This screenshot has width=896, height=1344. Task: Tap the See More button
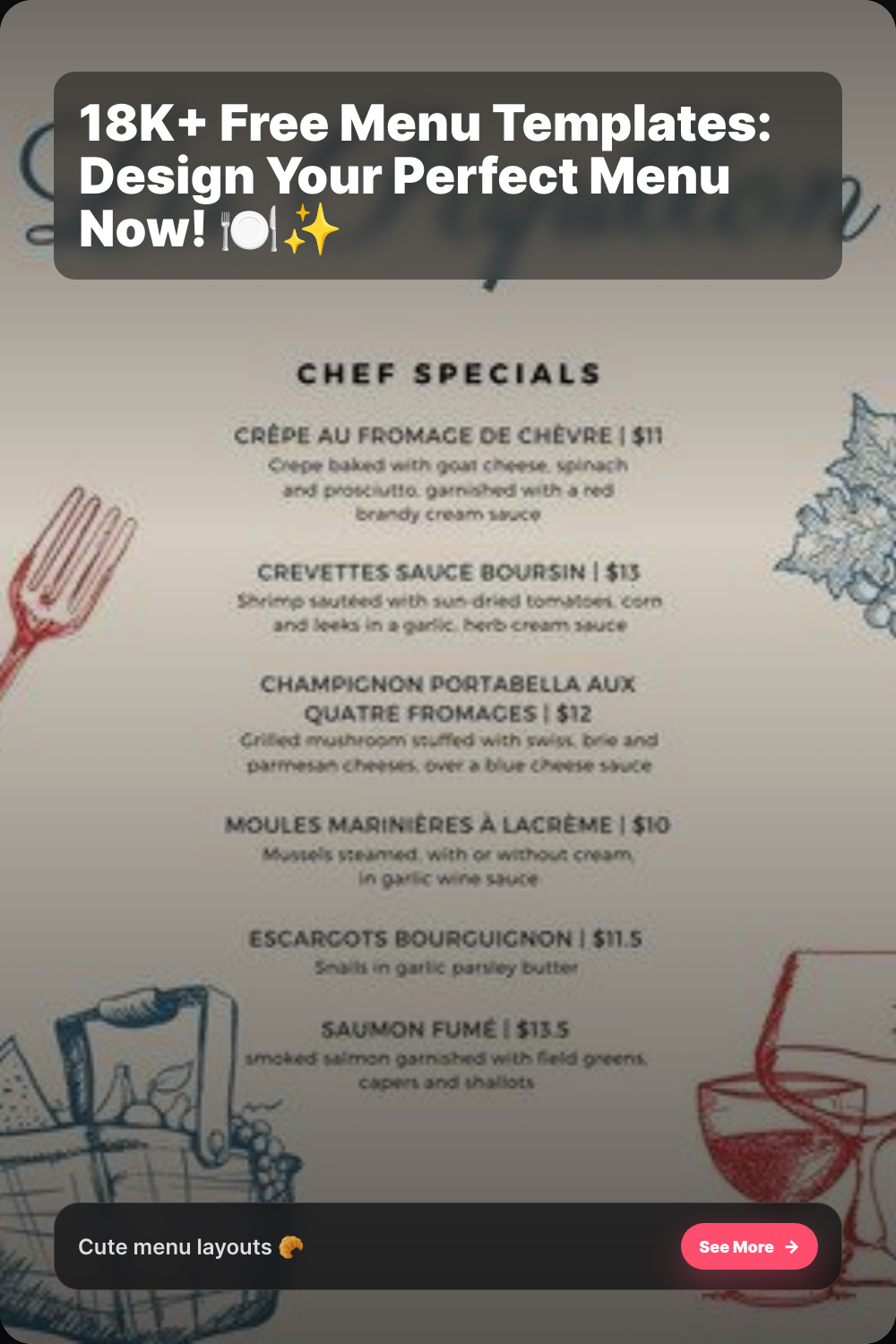point(749,1246)
